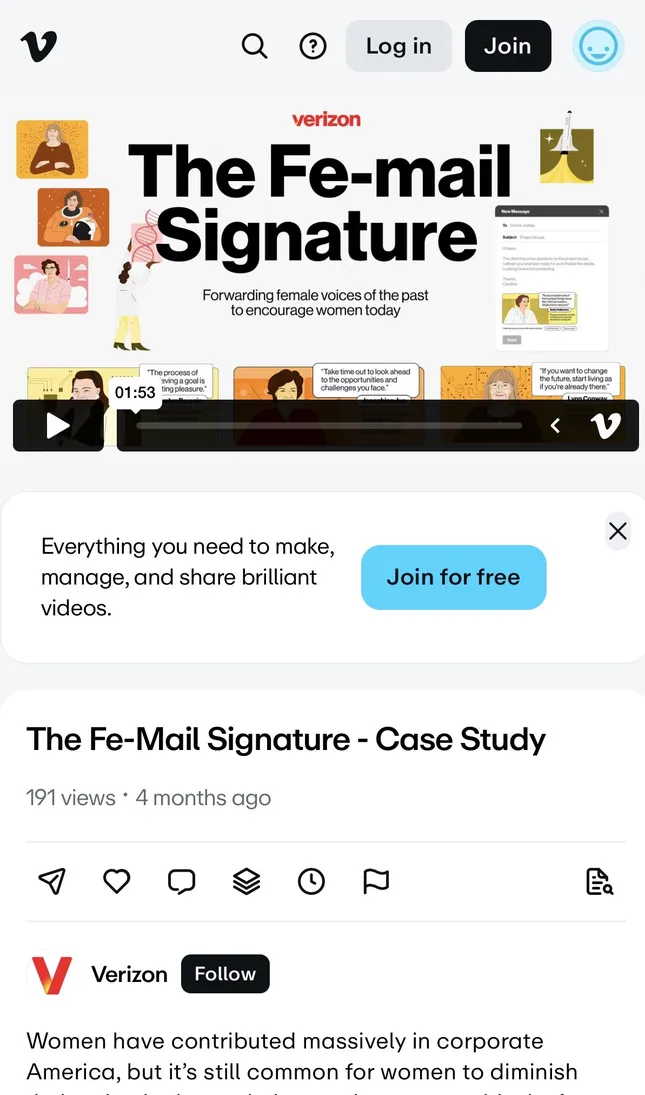
Task: Open Vimeo logo in the player
Action: pyautogui.click(x=605, y=426)
